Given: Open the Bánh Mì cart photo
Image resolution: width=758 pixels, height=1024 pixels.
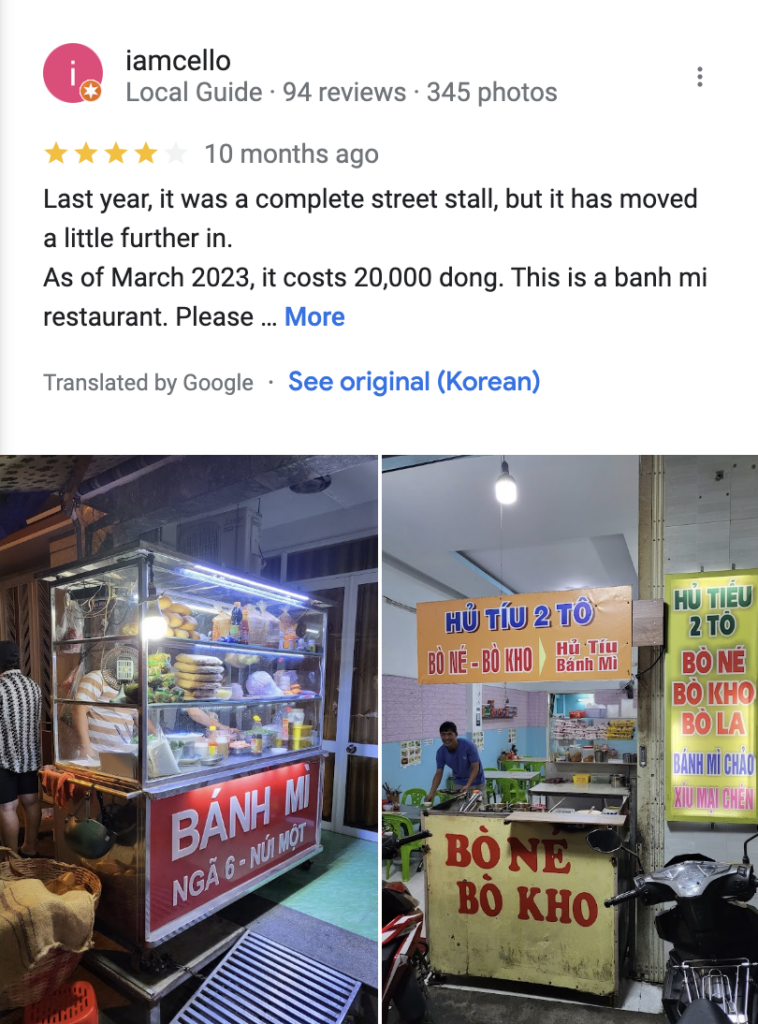Looking at the screenshot, I should click(x=189, y=740).
